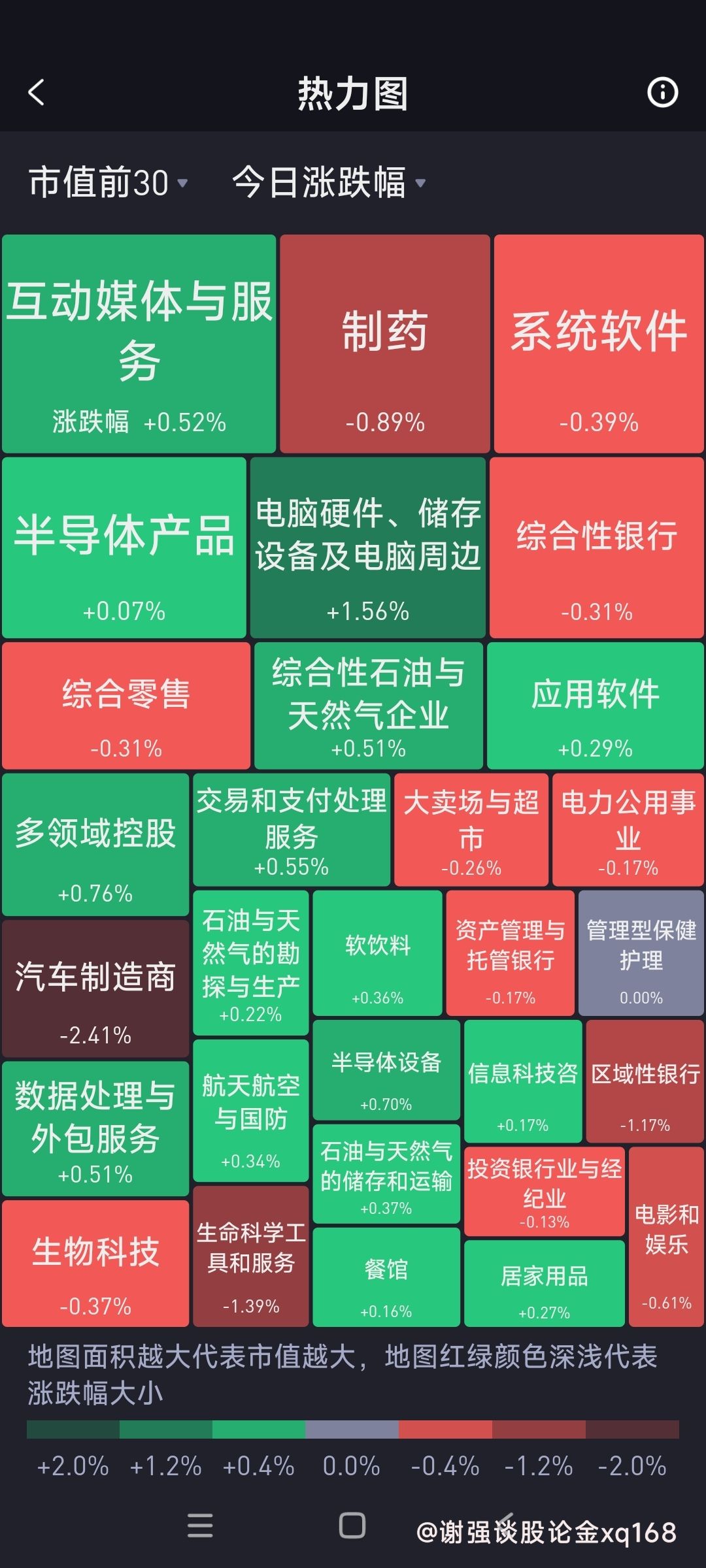
Task: Open the 制药 sector tile
Action: (x=384, y=344)
